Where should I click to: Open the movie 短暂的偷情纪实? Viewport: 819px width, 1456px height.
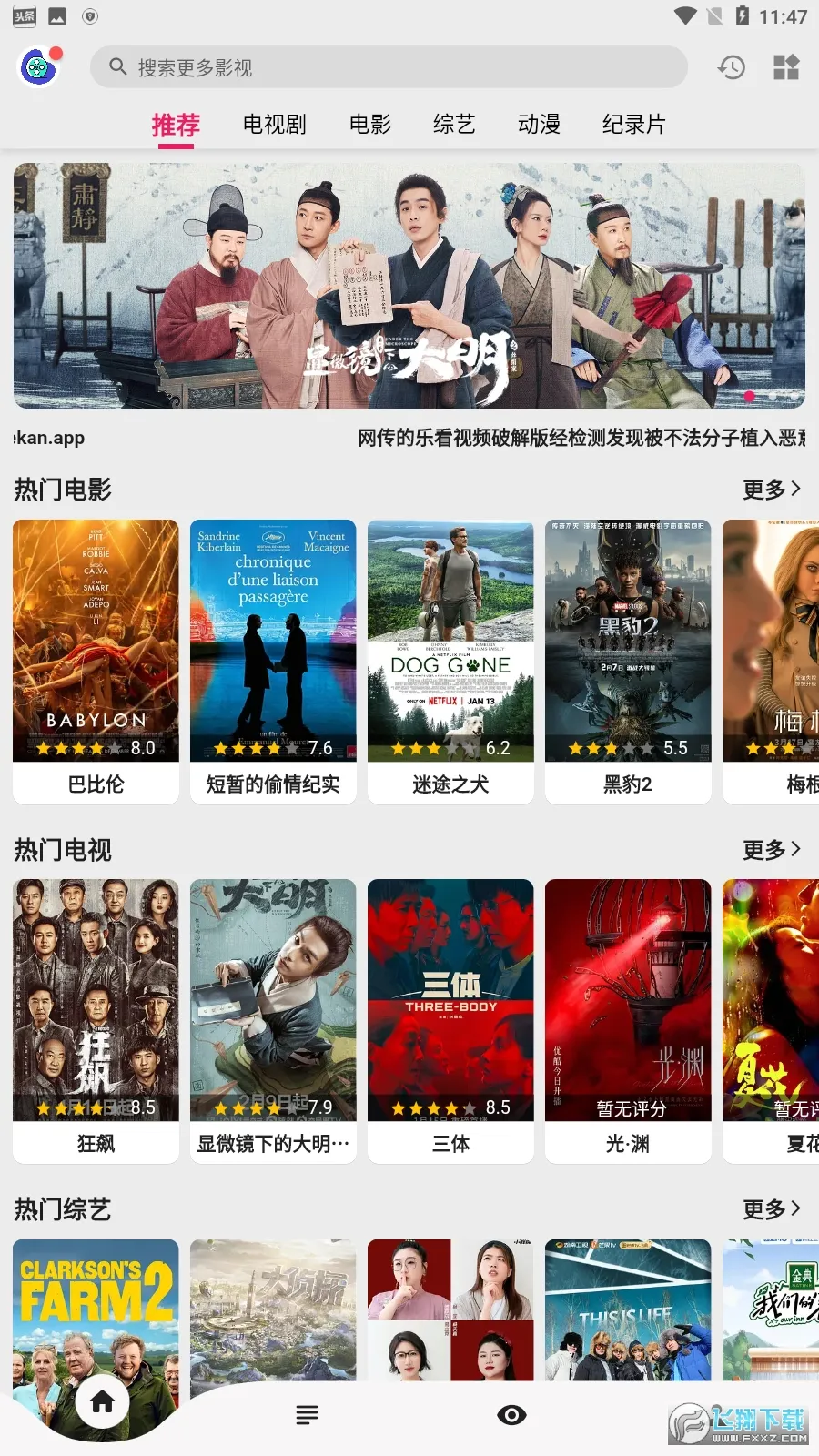coord(273,661)
